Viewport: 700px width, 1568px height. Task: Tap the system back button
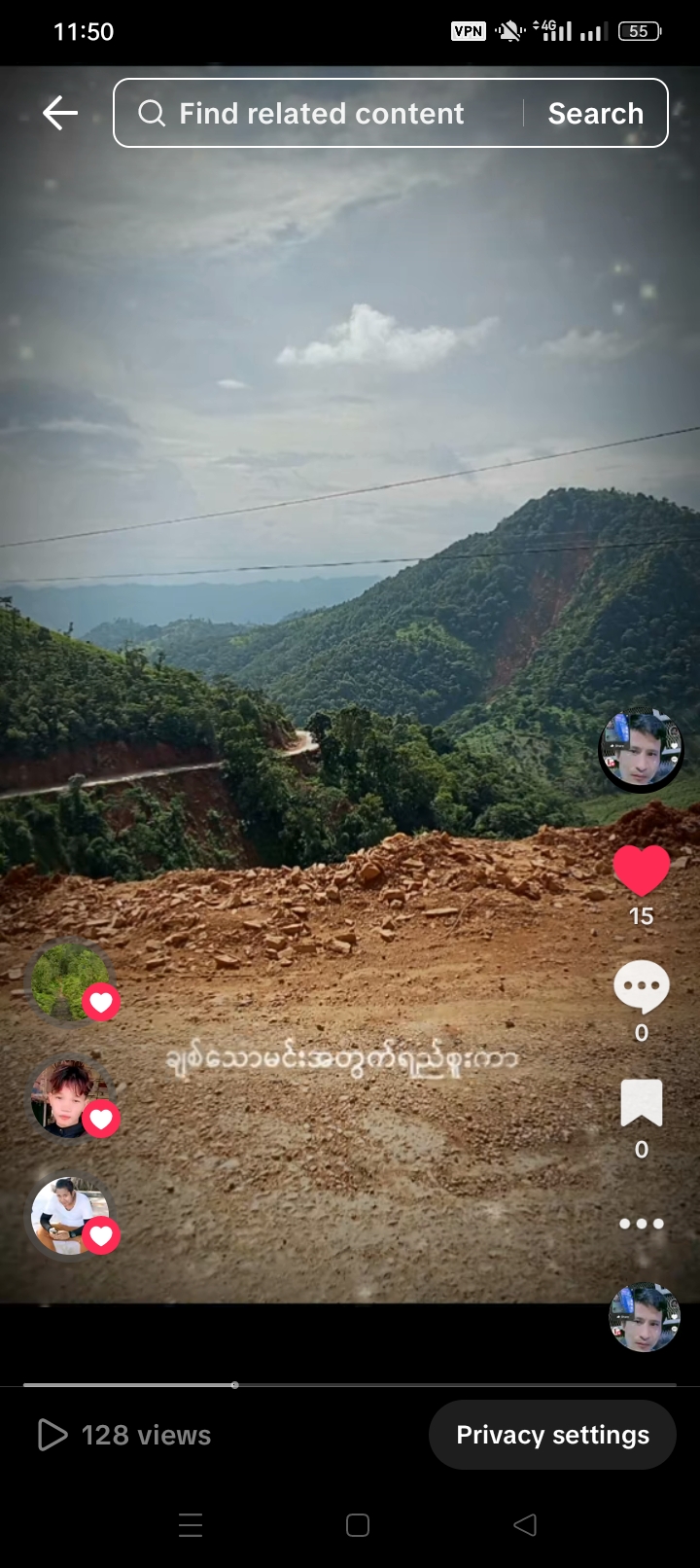525,1524
